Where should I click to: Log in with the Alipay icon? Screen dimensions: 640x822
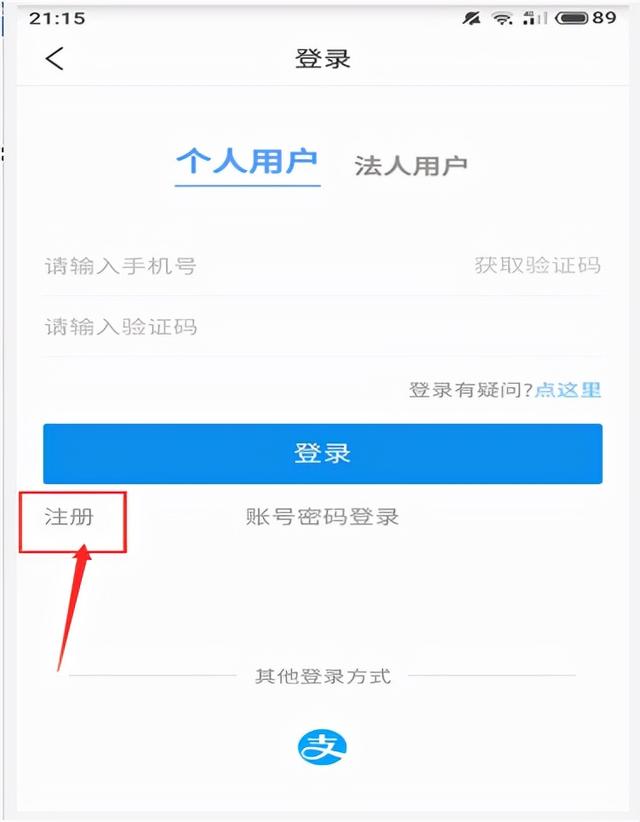click(322, 746)
